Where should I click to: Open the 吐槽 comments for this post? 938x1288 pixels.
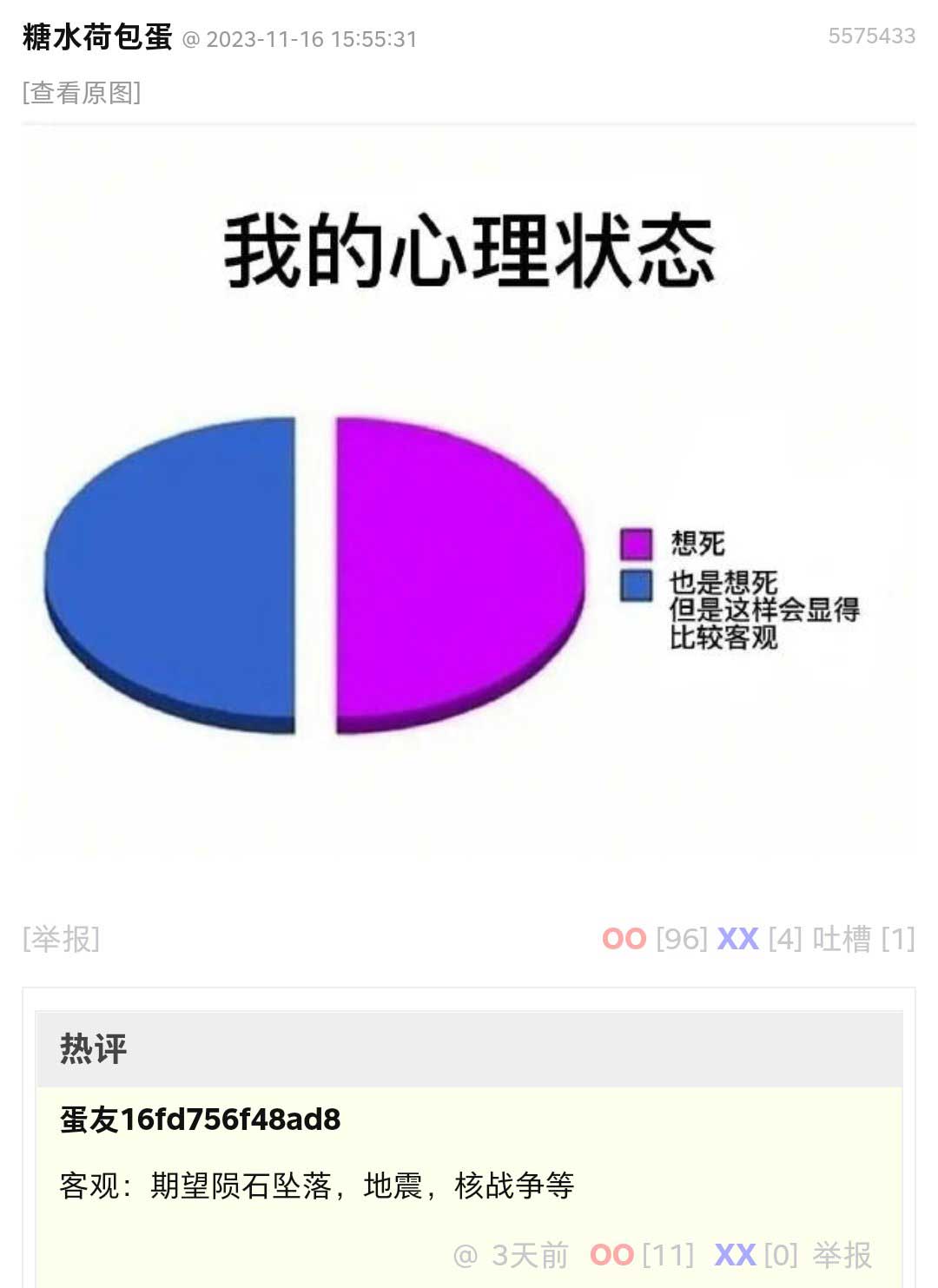pos(841,938)
